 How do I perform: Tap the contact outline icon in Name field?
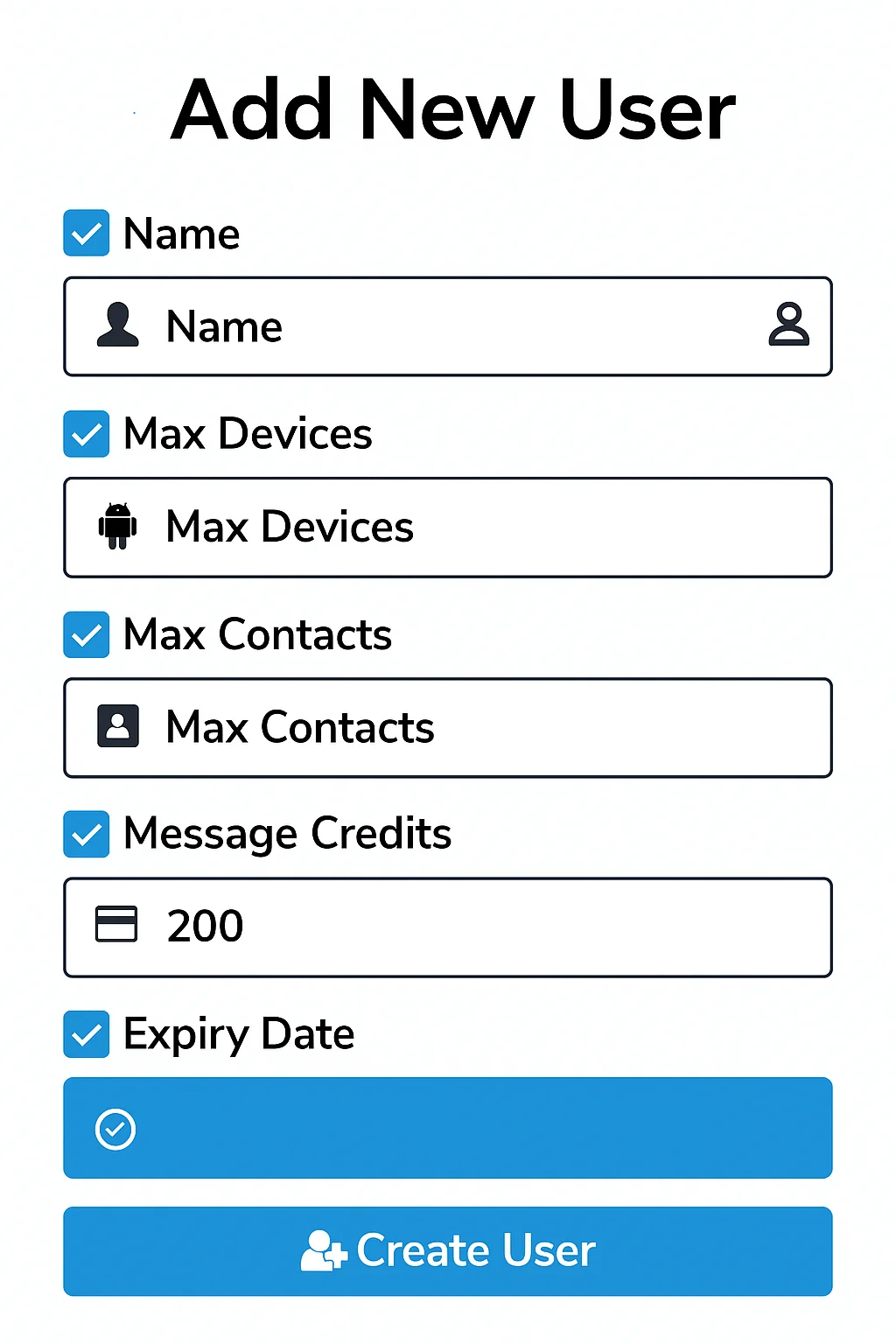tap(788, 325)
